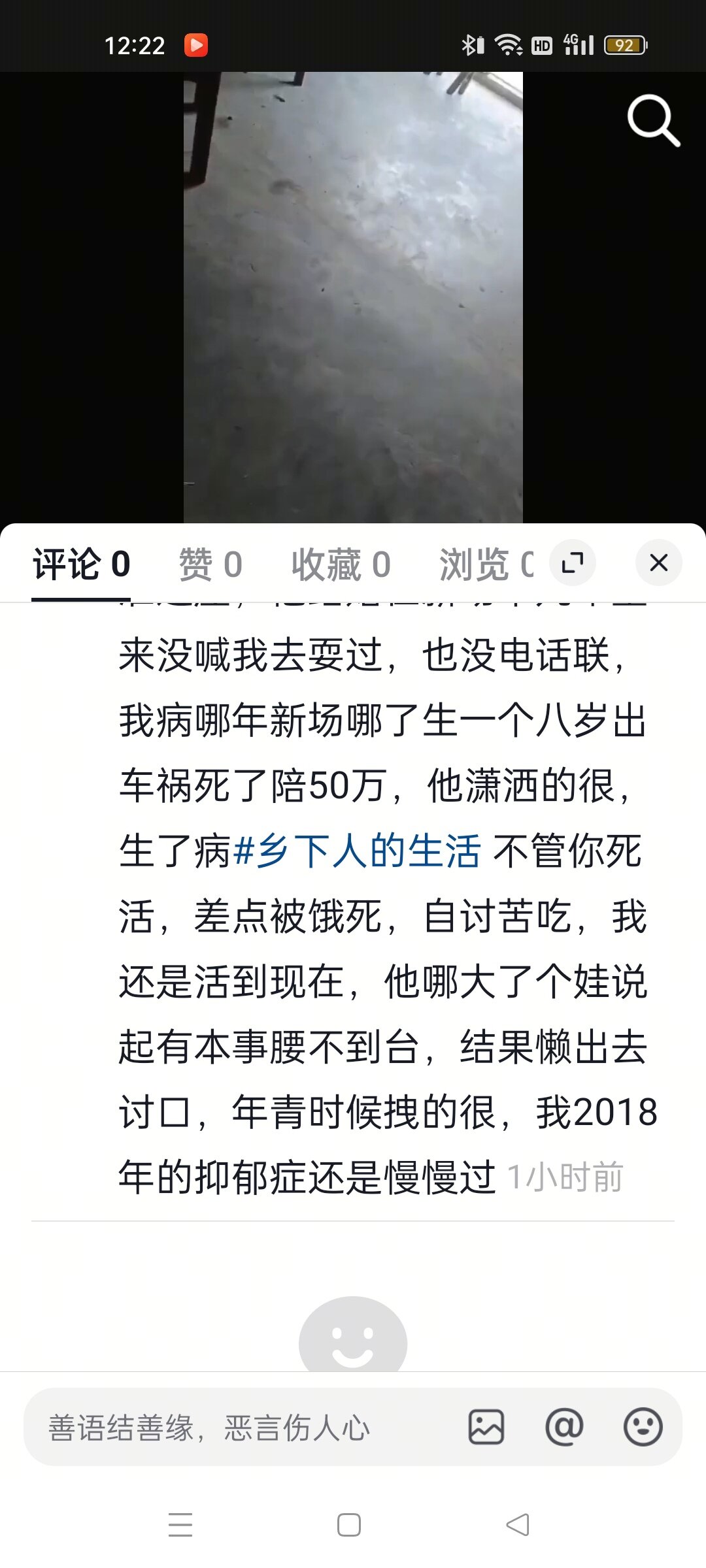
Task: Switch to the 赞 tab
Action: 210,564
